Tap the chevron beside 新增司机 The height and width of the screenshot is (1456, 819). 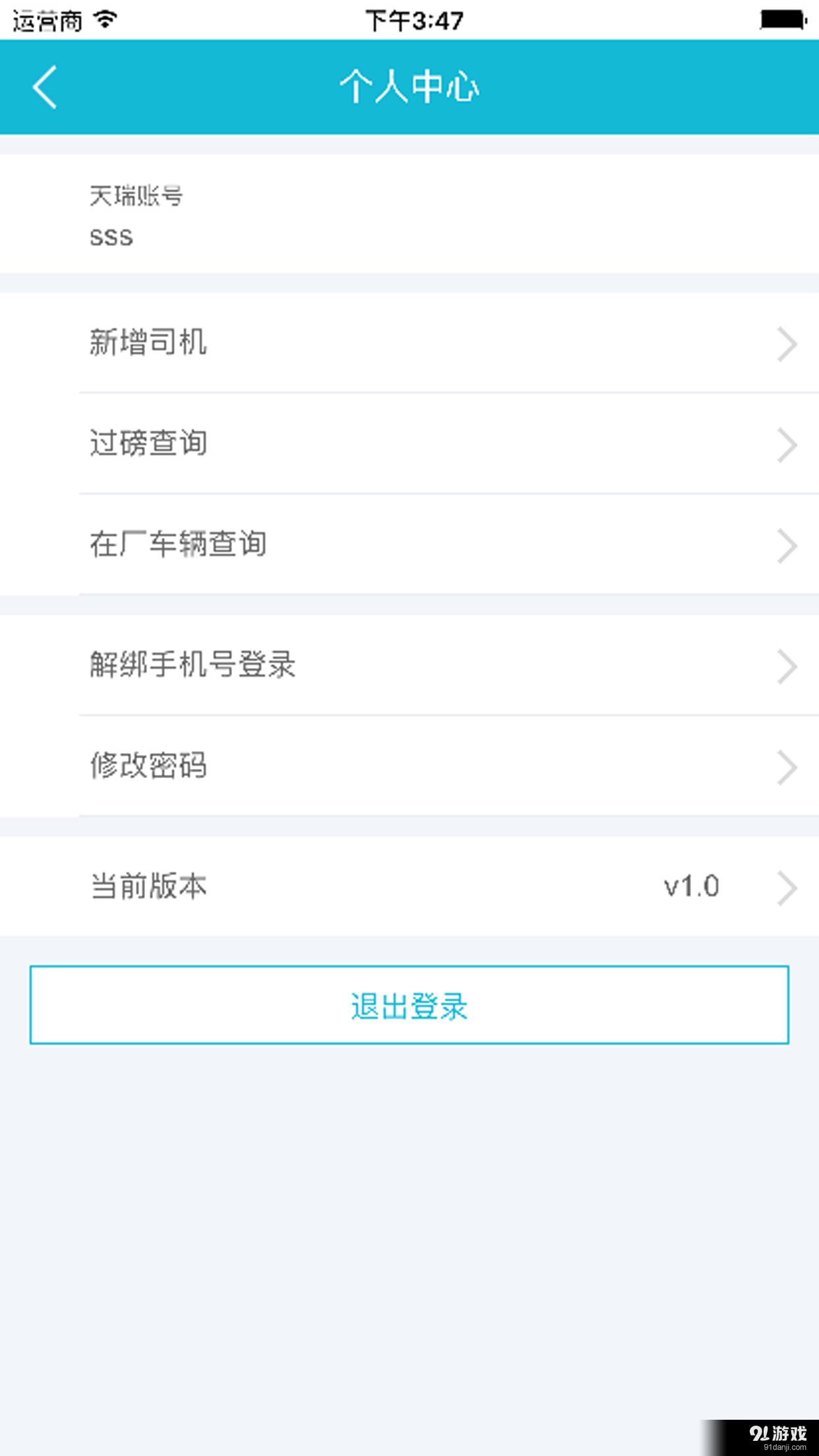788,344
